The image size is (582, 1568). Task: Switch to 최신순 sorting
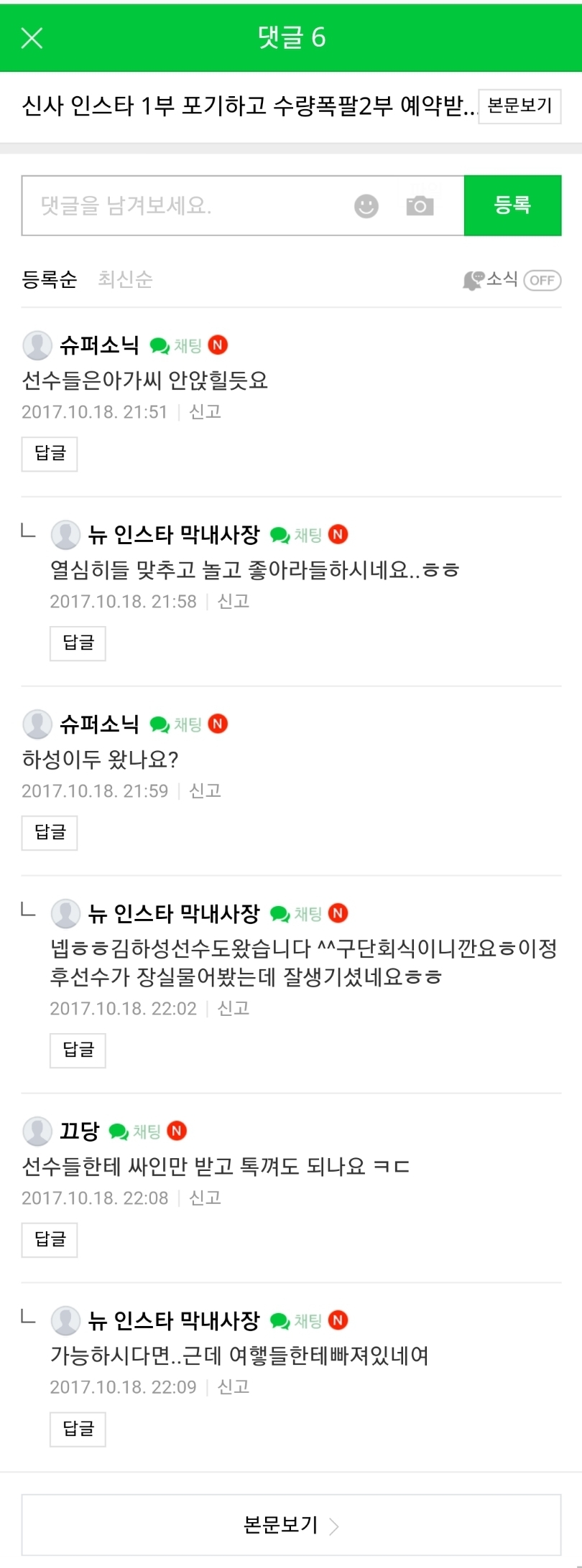coord(125,279)
